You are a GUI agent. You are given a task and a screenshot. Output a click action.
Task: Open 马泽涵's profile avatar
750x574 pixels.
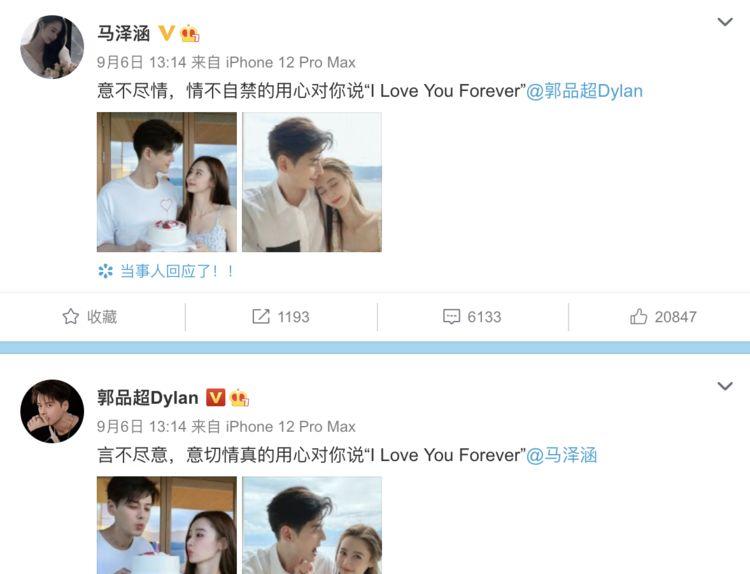coord(52,46)
